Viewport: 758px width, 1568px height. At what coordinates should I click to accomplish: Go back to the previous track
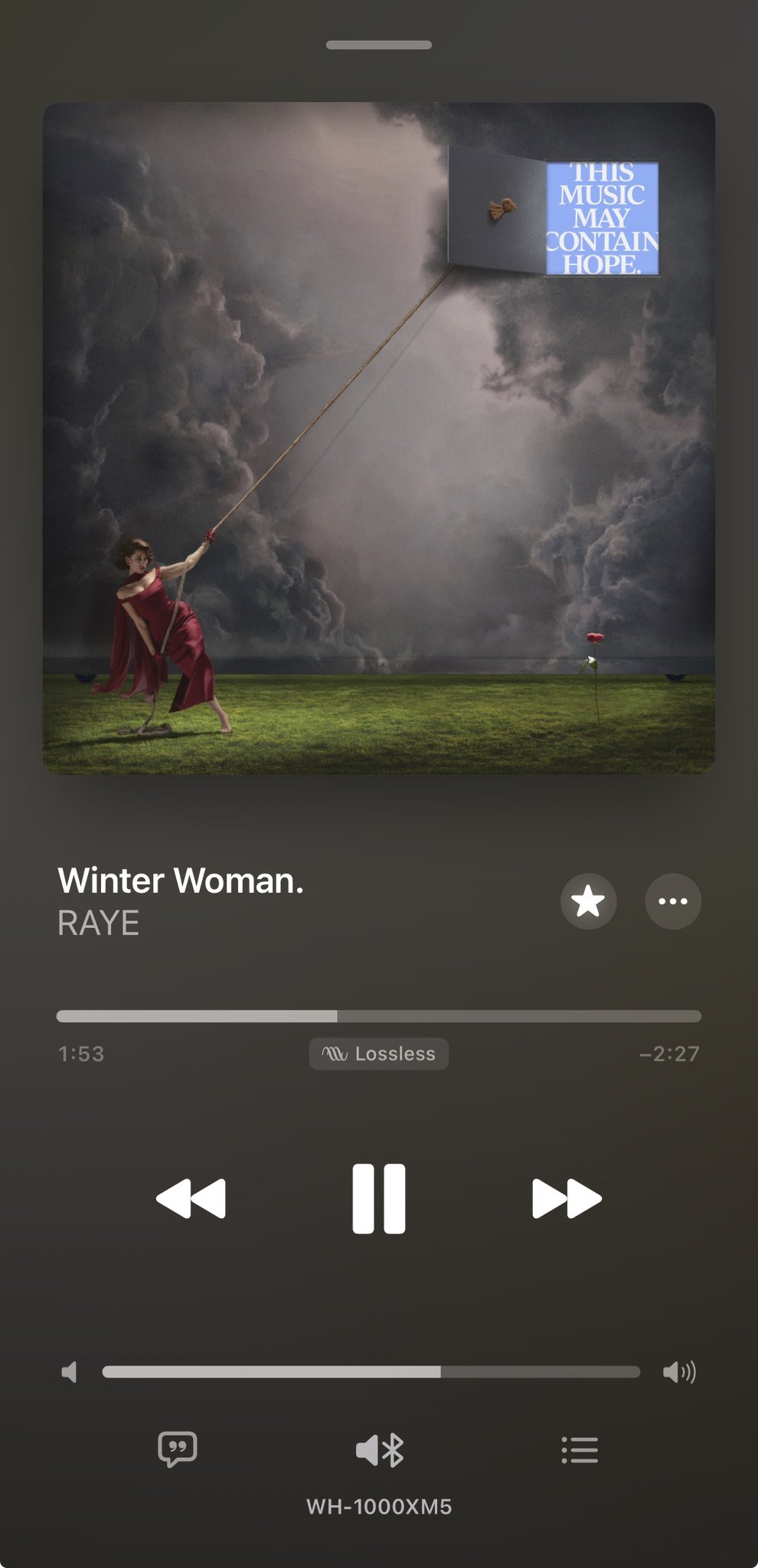(x=191, y=1198)
